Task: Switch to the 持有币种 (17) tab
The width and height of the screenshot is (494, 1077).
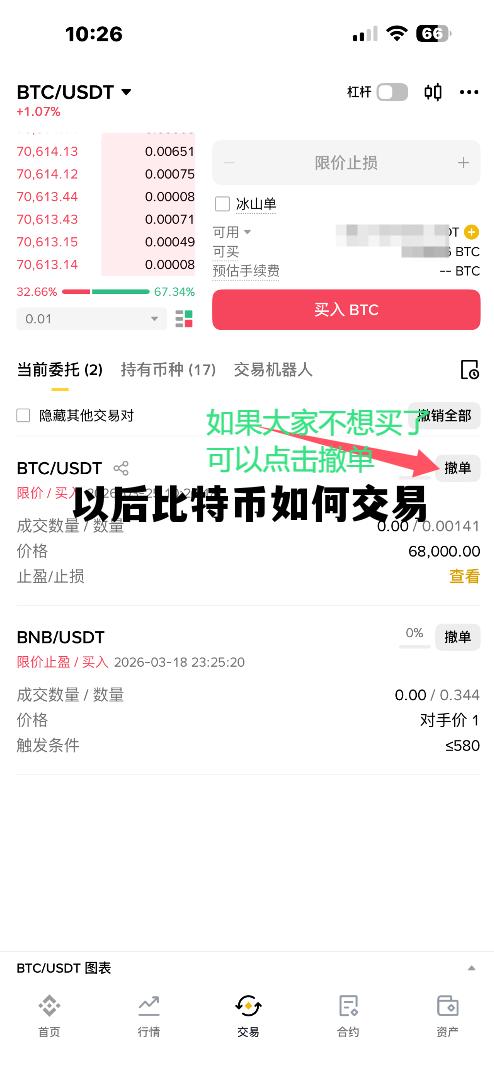Action: (168, 370)
